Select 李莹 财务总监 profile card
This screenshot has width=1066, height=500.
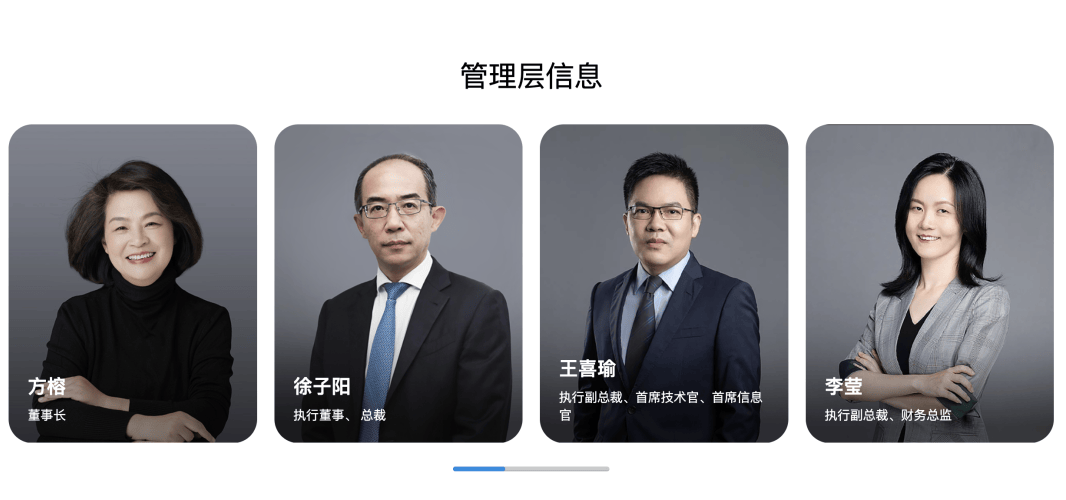[929, 283]
